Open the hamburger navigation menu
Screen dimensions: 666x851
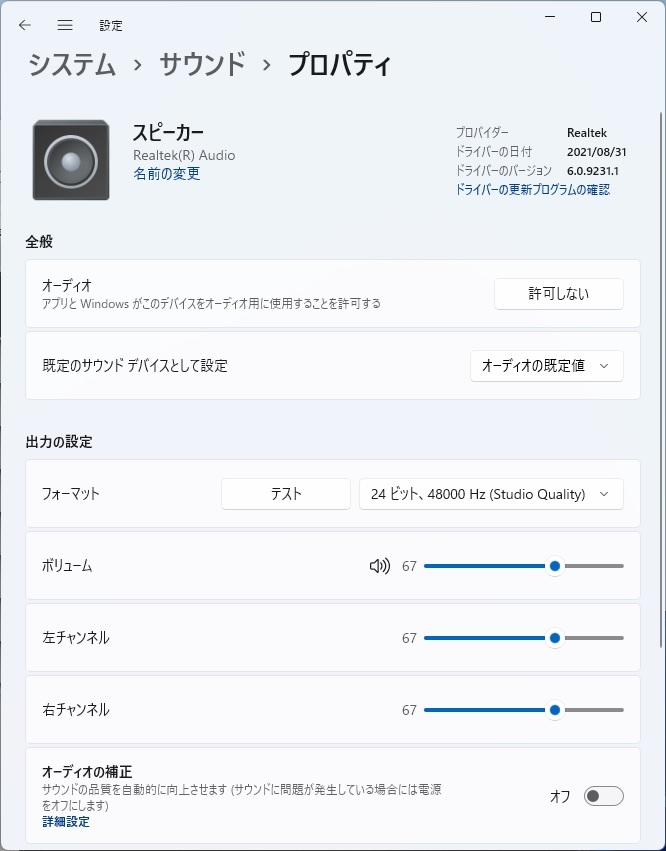pos(65,25)
